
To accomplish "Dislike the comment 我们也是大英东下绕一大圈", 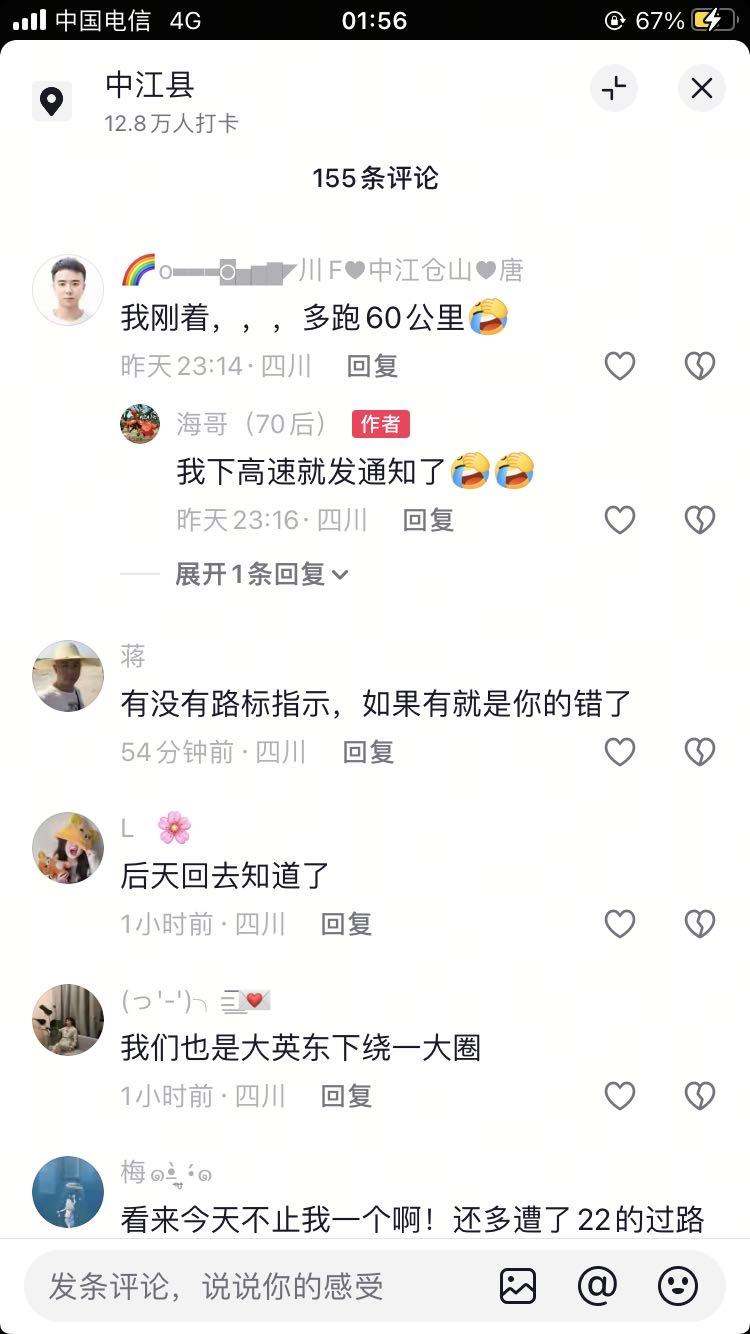I will [x=700, y=1096].
